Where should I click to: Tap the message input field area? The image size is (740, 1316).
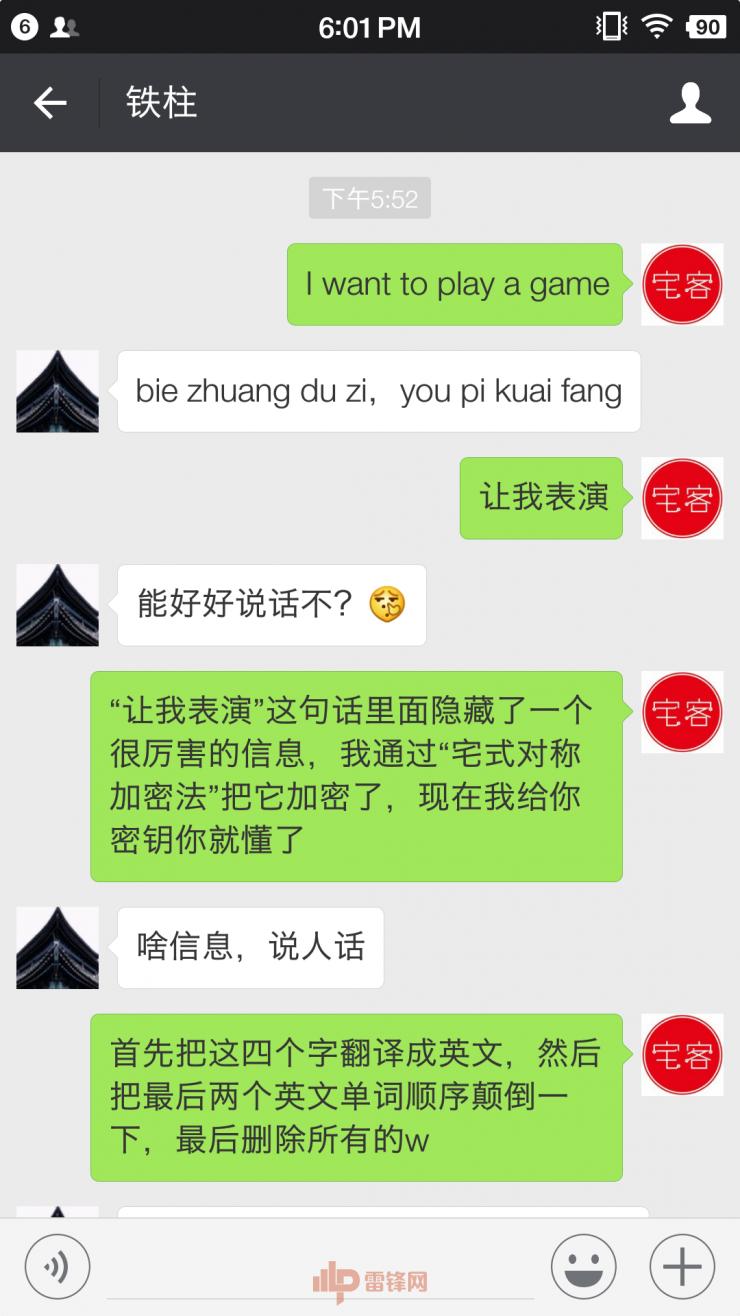[320, 1265]
